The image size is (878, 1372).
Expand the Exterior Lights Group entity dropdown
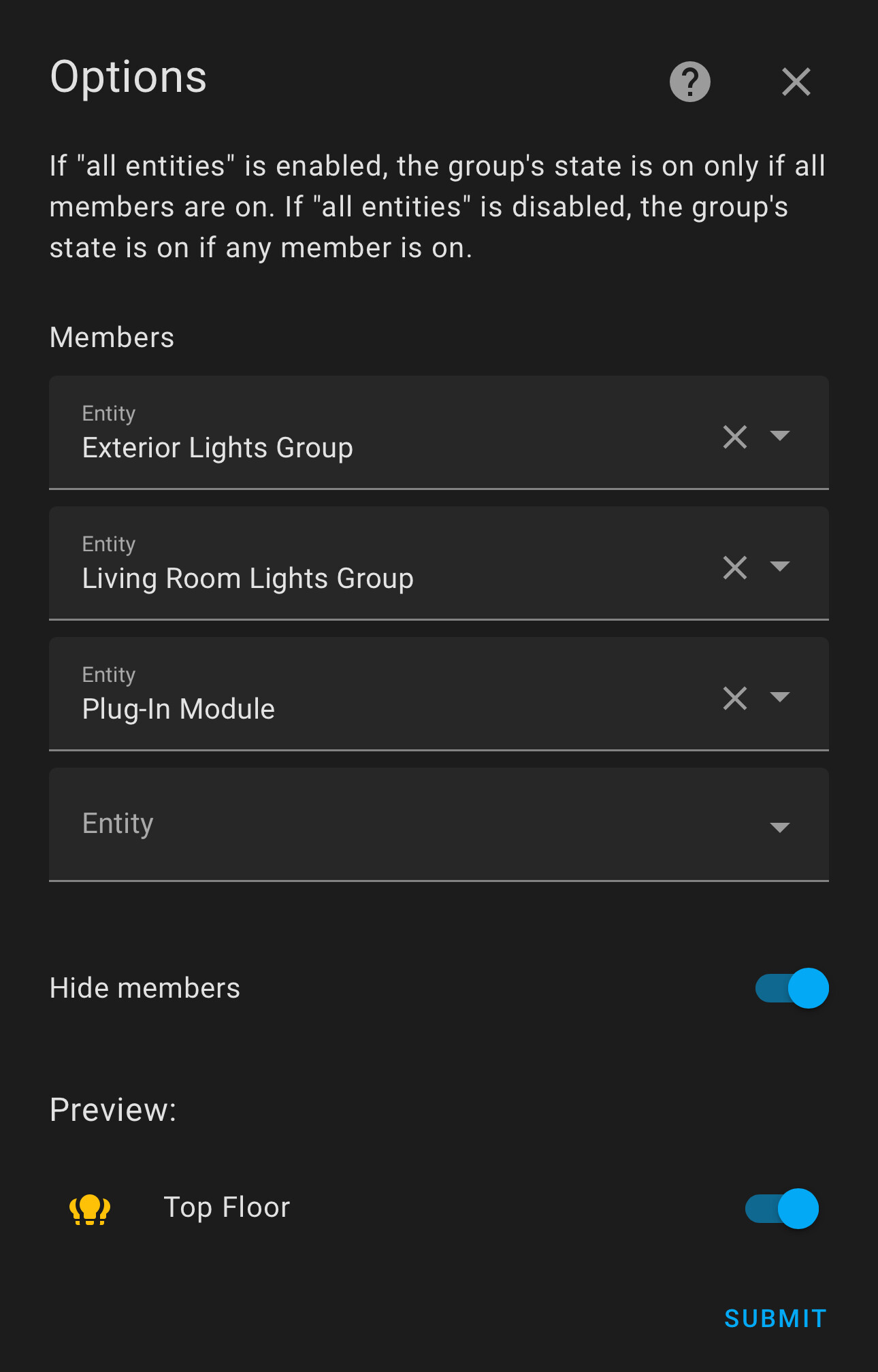(779, 436)
